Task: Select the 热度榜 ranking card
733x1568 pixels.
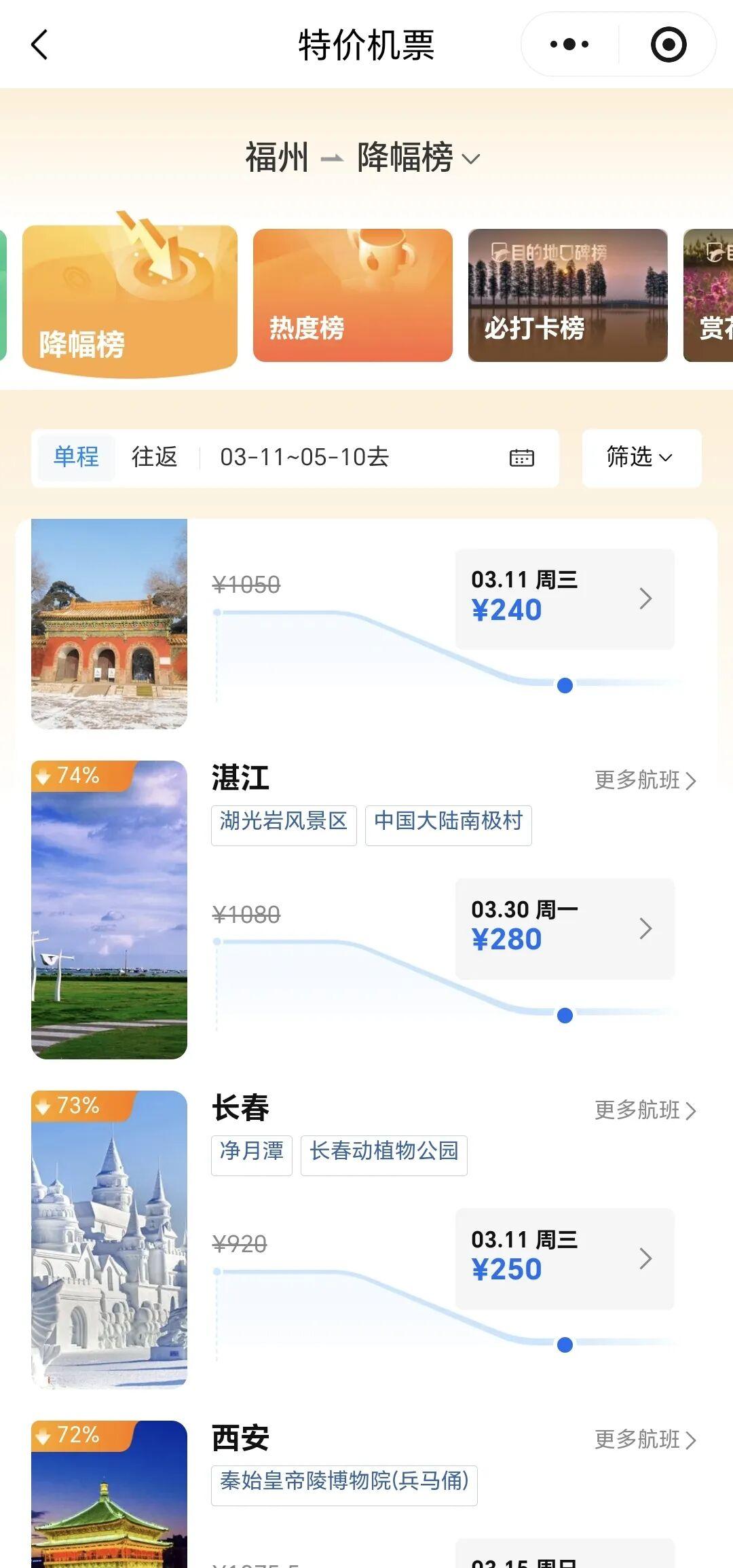Action: point(352,295)
